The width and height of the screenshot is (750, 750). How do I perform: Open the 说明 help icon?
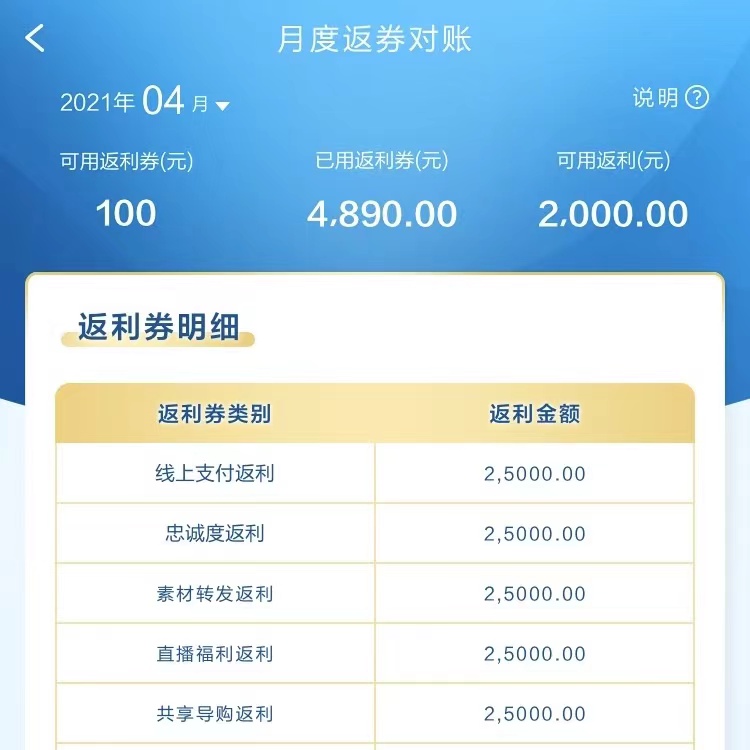[x=697, y=98]
